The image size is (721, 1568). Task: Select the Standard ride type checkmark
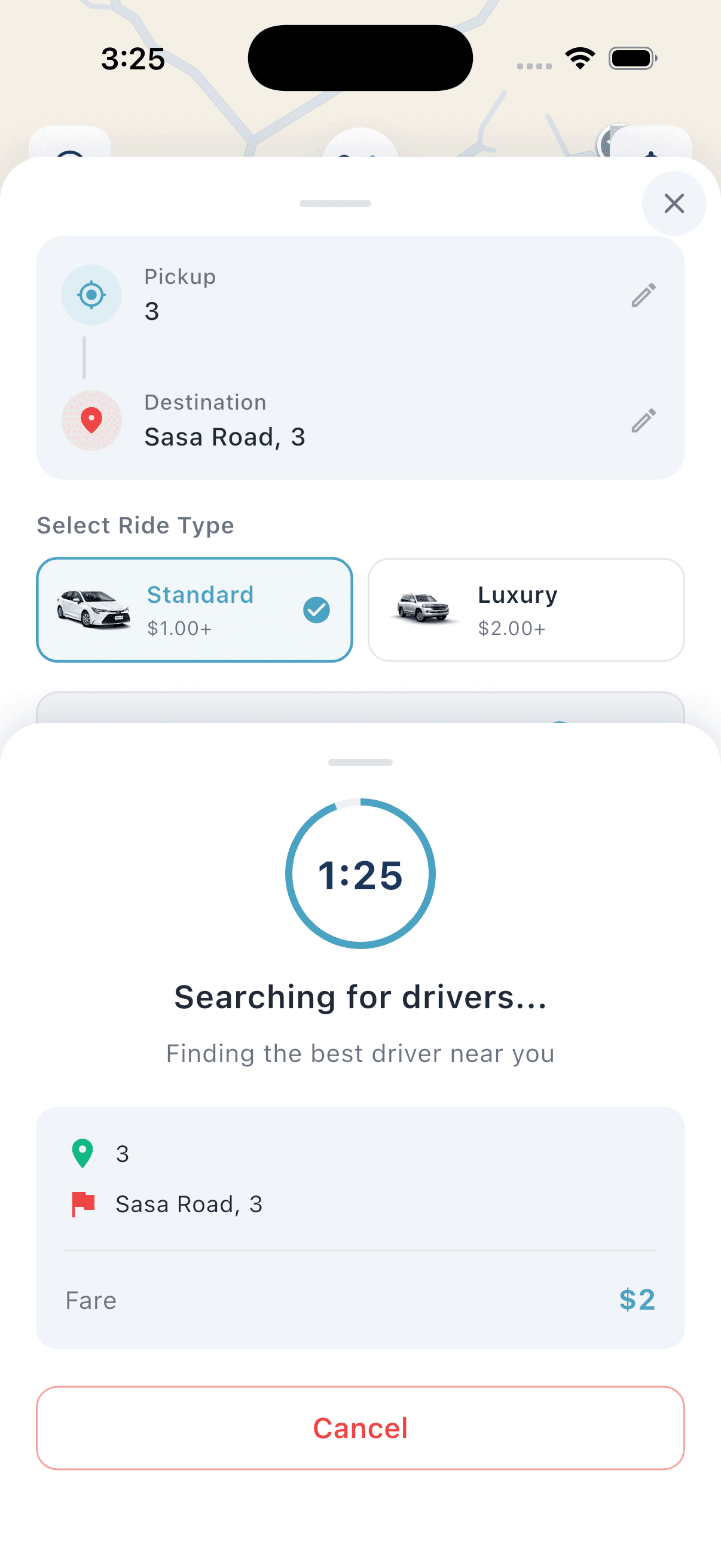(x=317, y=609)
